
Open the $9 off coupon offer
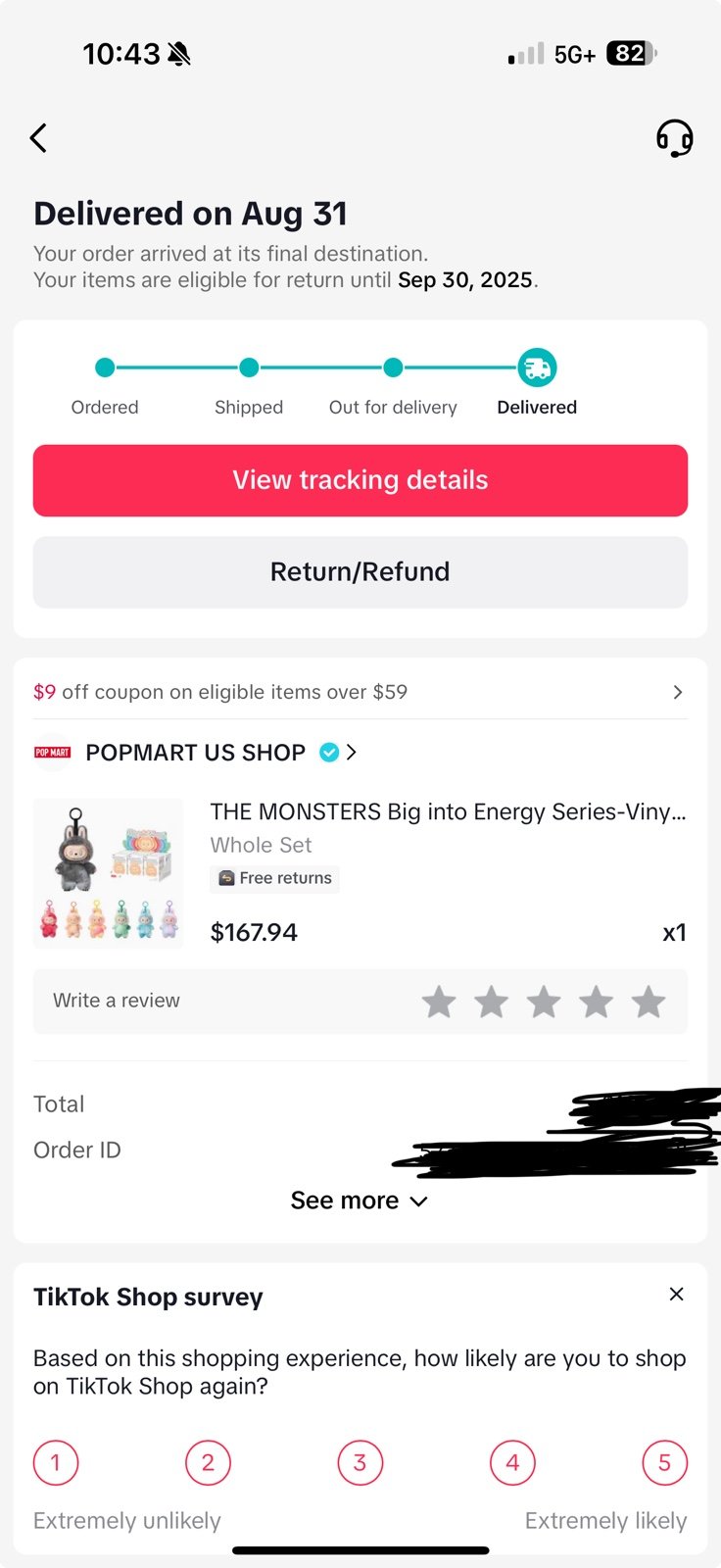coord(360,692)
